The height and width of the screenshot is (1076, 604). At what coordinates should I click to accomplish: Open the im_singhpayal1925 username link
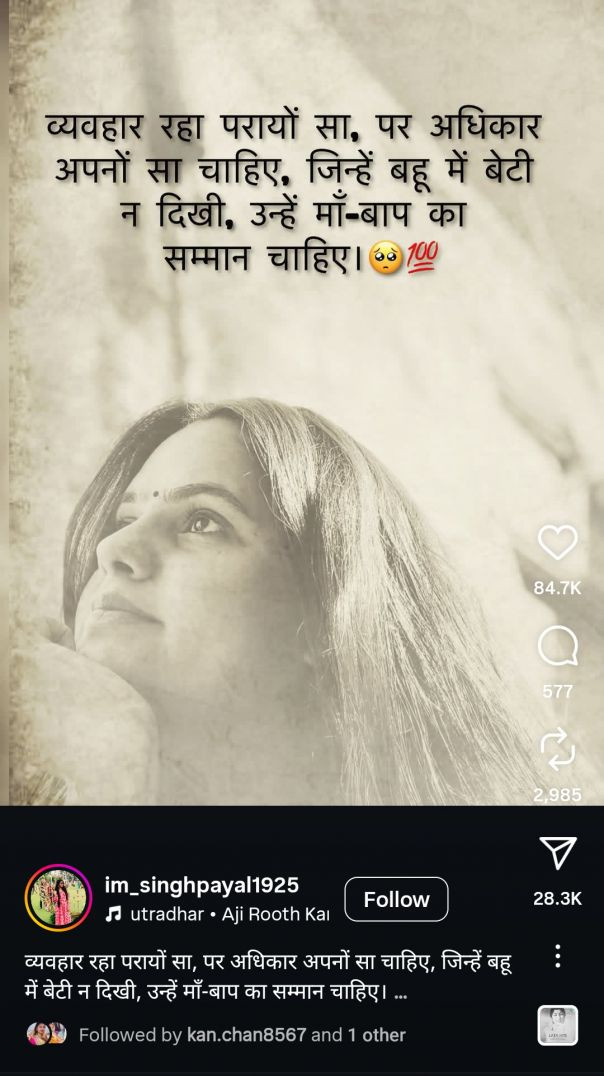pyautogui.click(x=201, y=885)
